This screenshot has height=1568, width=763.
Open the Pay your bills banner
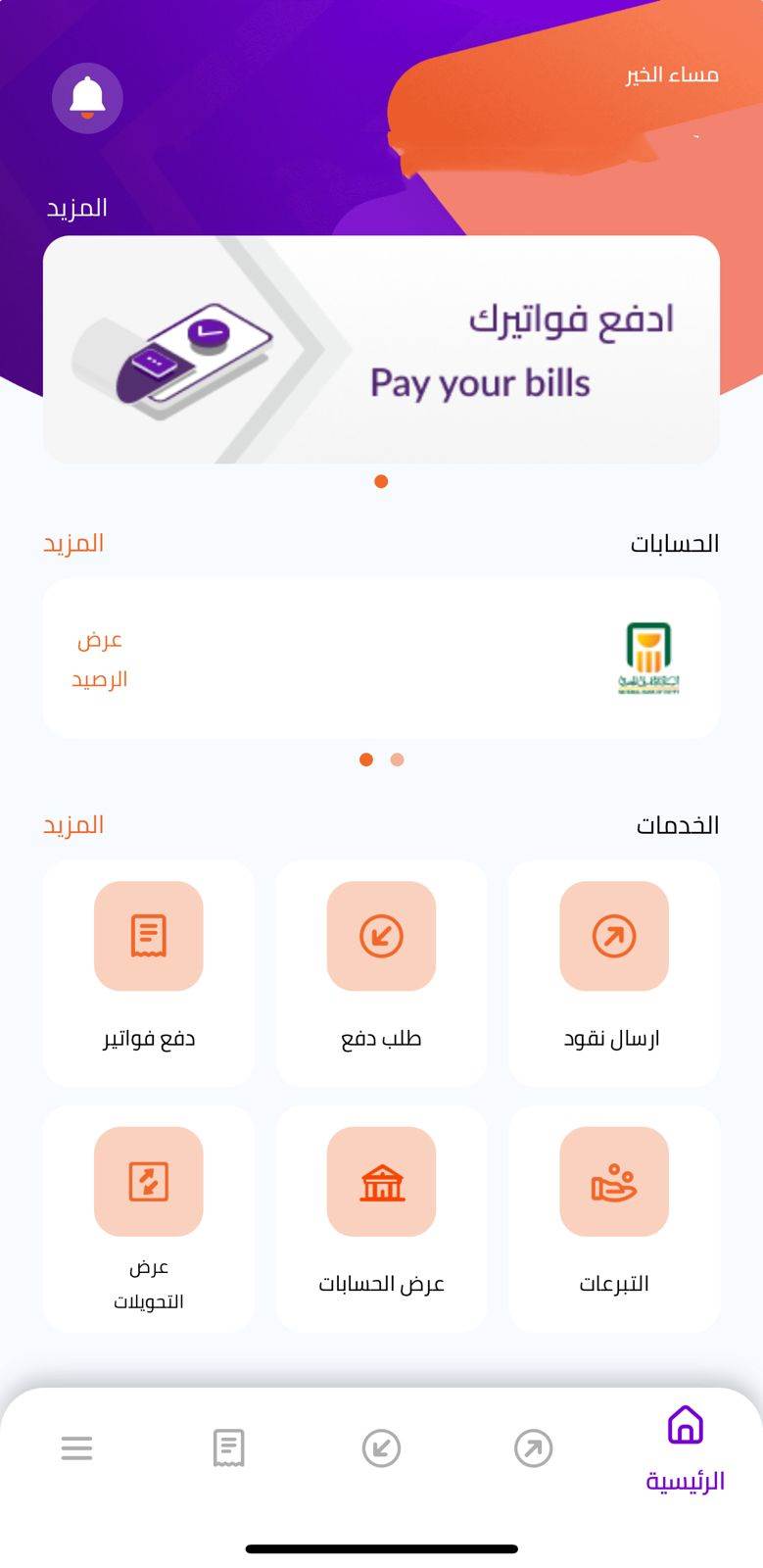click(381, 350)
